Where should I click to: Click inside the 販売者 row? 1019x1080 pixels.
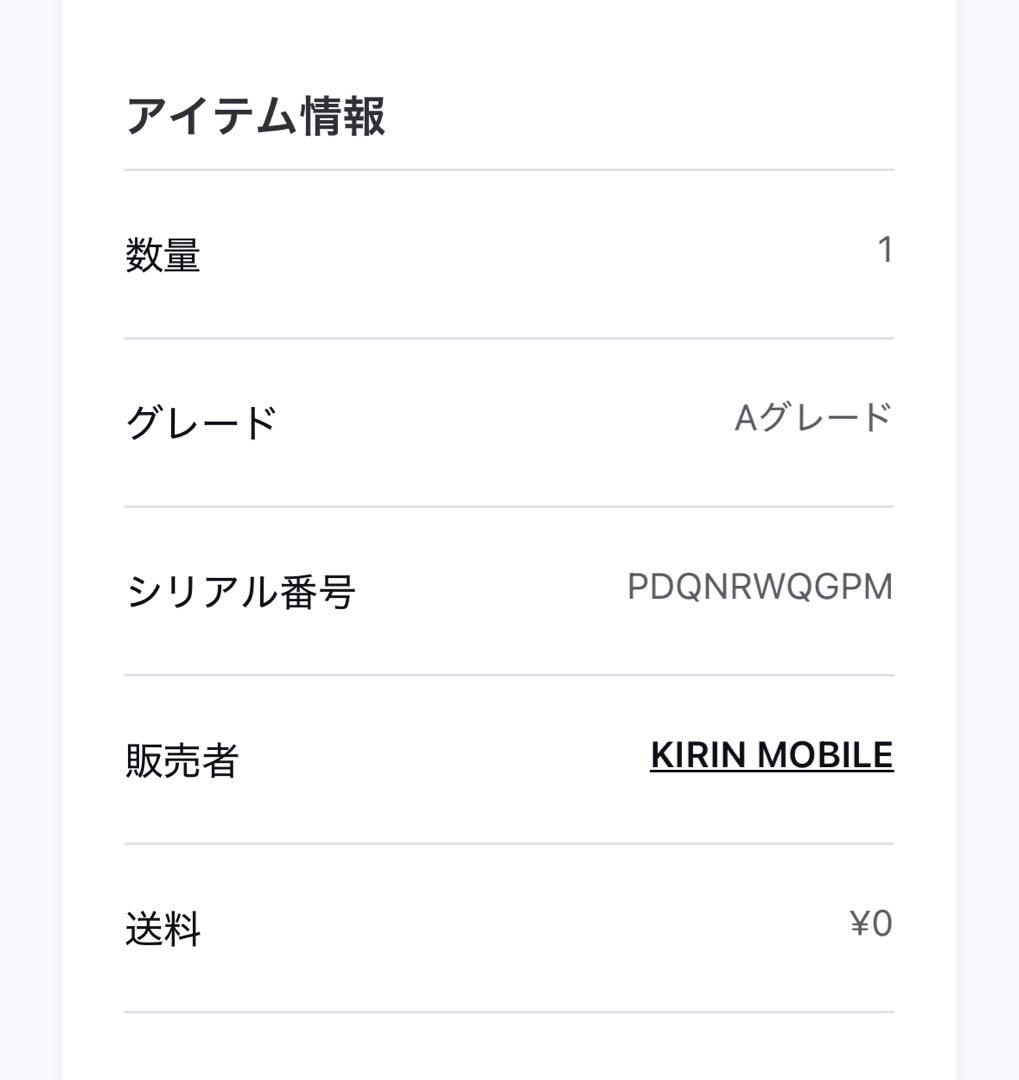click(450, 757)
